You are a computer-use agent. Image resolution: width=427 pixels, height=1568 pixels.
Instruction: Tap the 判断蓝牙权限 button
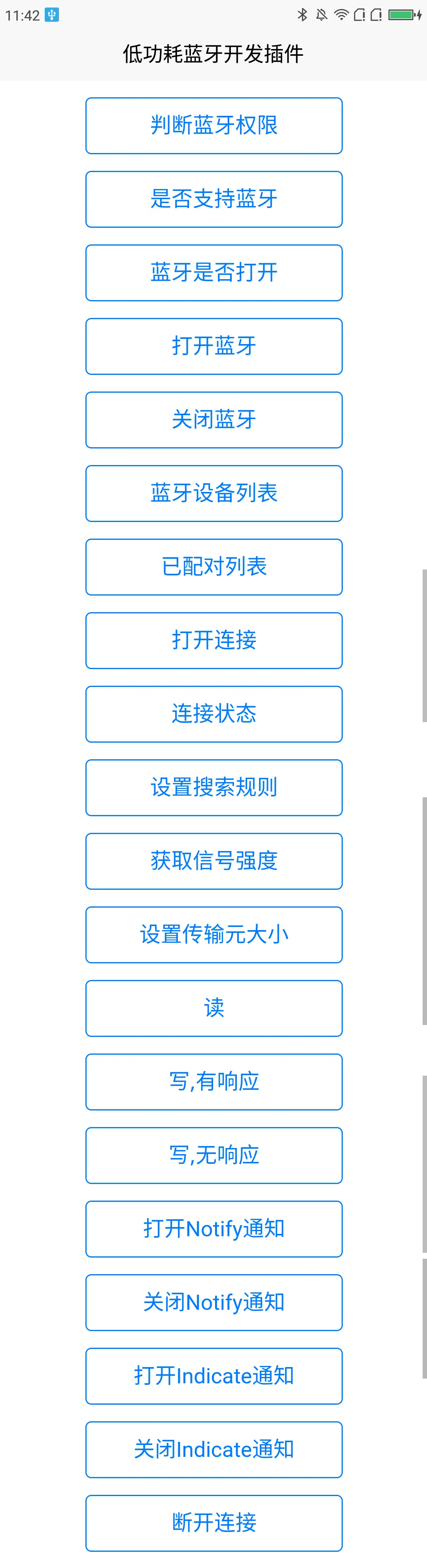click(x=213, y=125)
